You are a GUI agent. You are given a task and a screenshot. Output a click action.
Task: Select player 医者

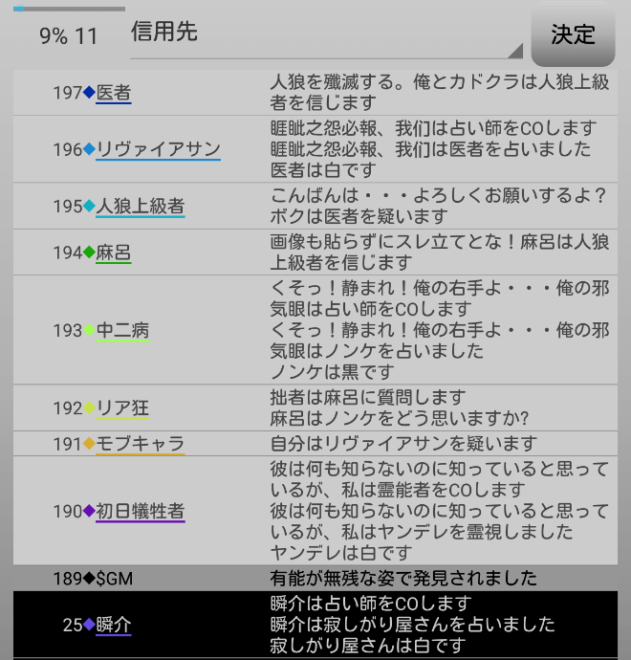(x=113, y=93)
